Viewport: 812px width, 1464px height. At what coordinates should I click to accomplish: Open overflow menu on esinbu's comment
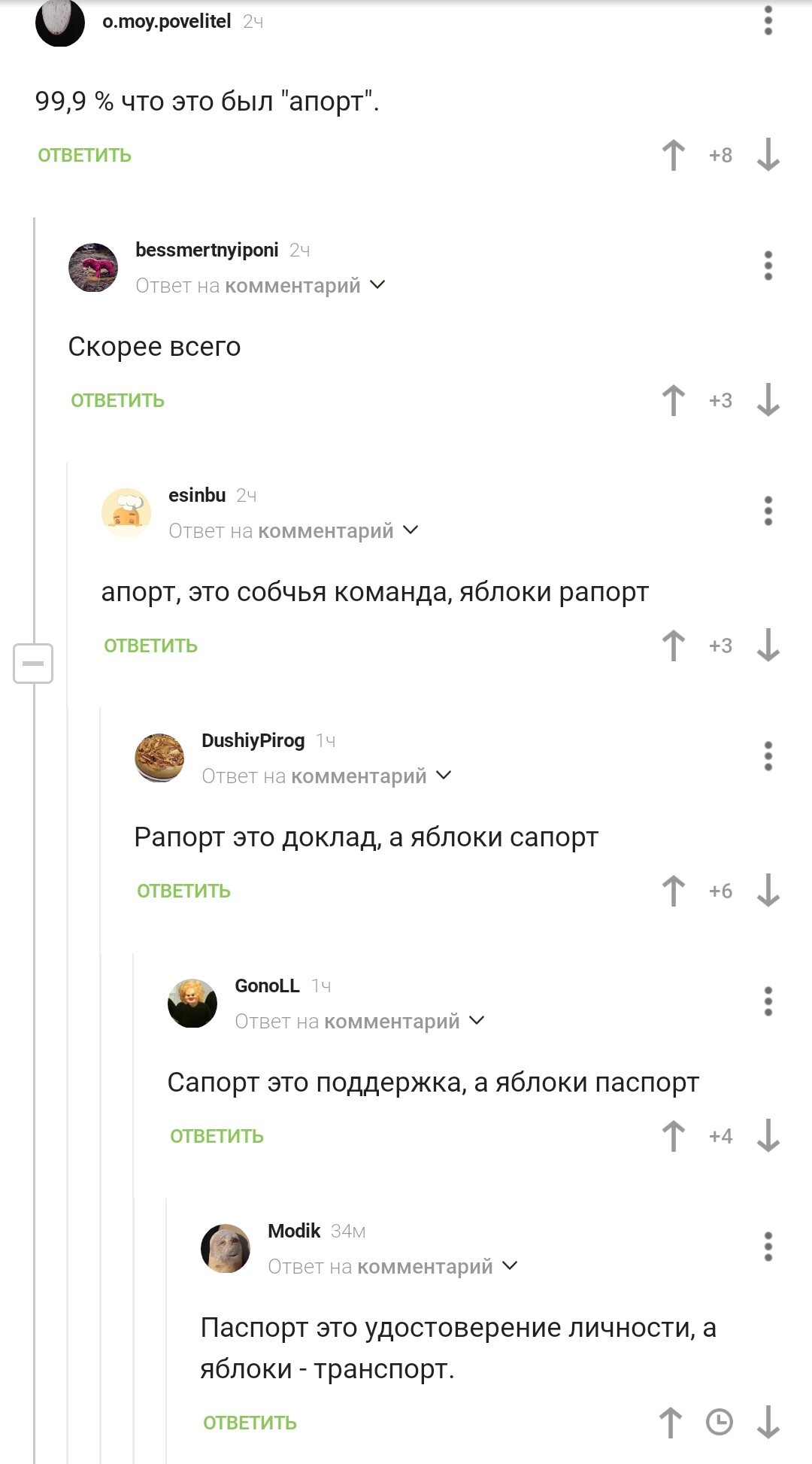pos(768,512)
